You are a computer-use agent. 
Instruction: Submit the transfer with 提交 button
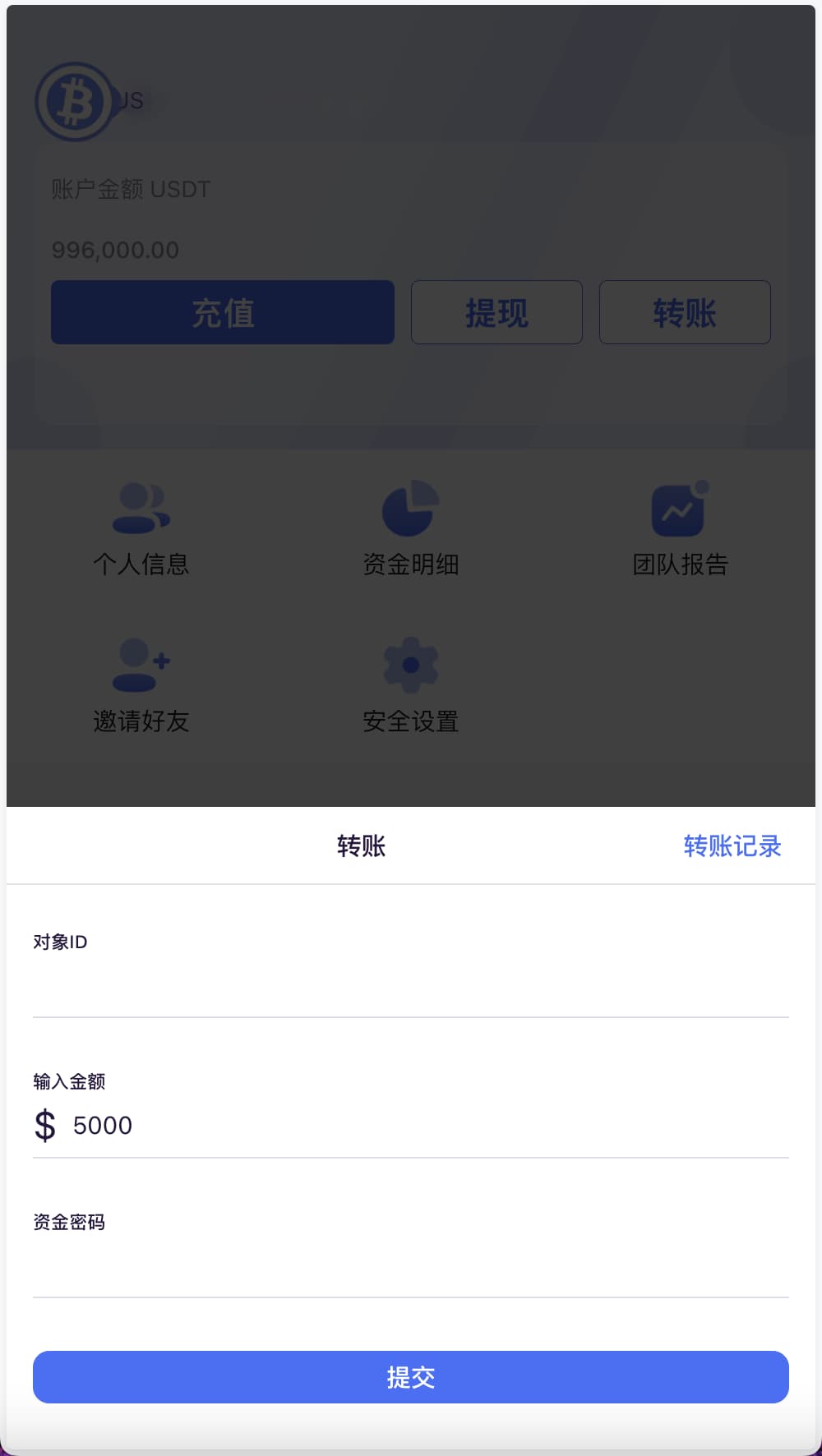(x=411, y=1377)
